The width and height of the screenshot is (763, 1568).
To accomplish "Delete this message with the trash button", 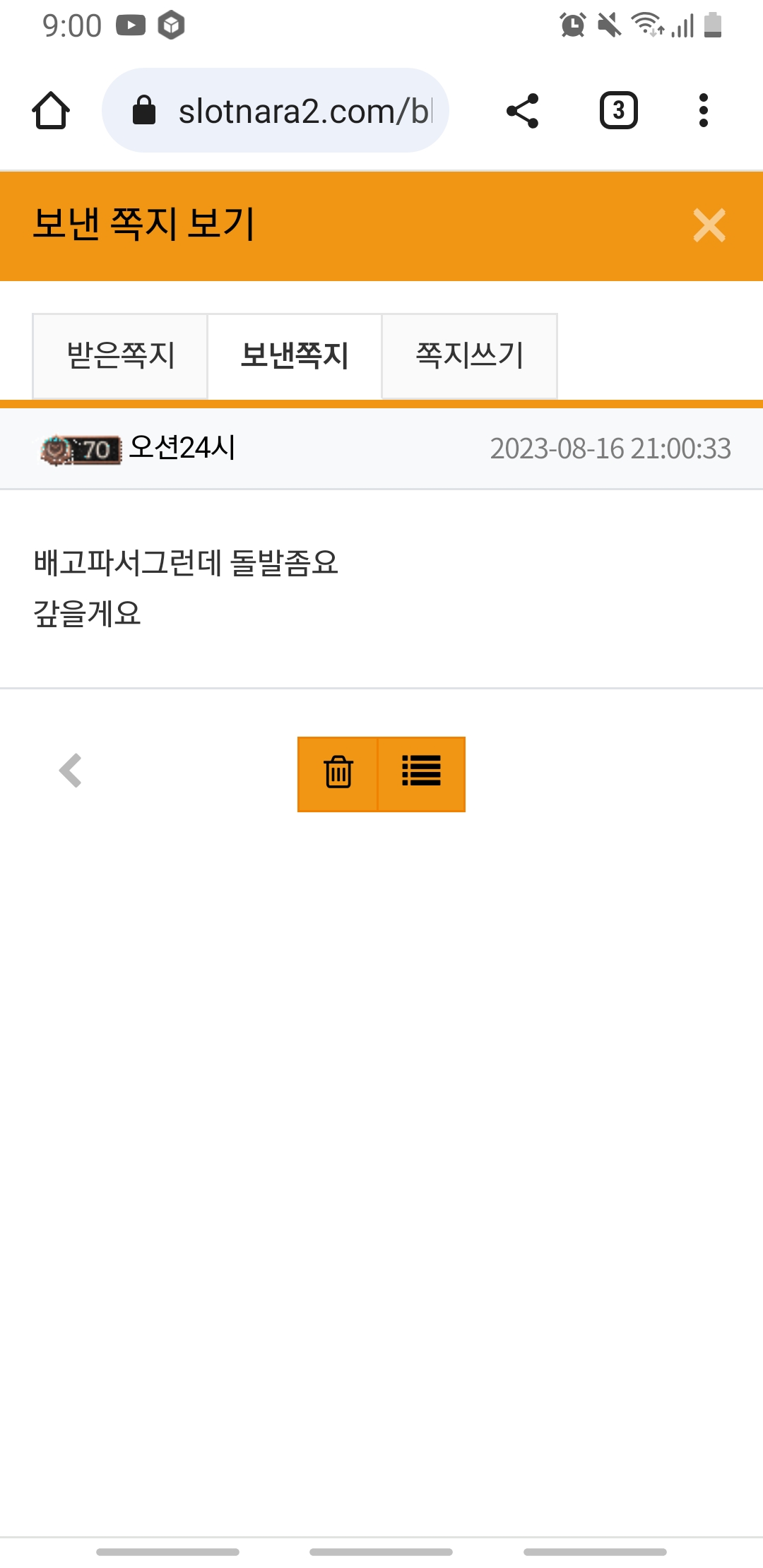I will pyautogui.click(x=338, y=774).
